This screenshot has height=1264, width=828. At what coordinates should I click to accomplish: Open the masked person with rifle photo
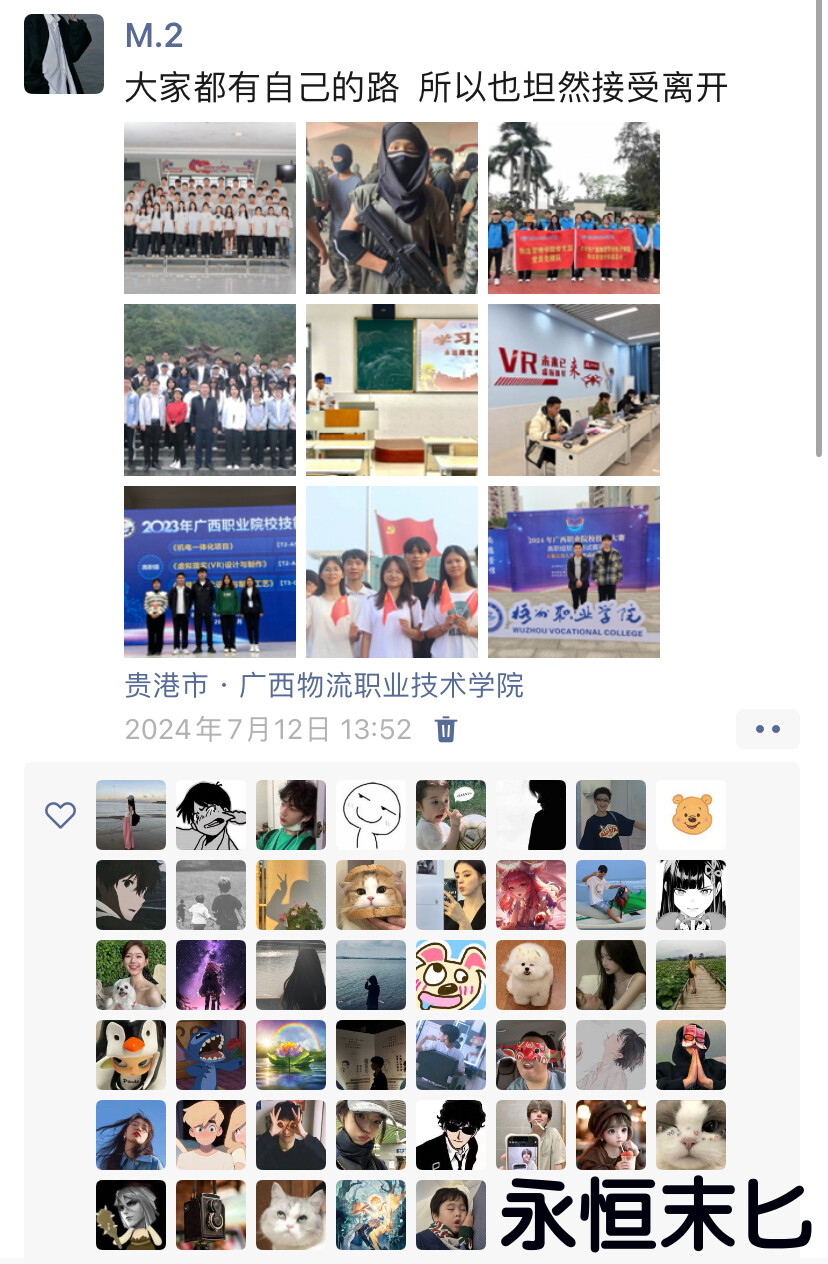click(x=392, y=208)
